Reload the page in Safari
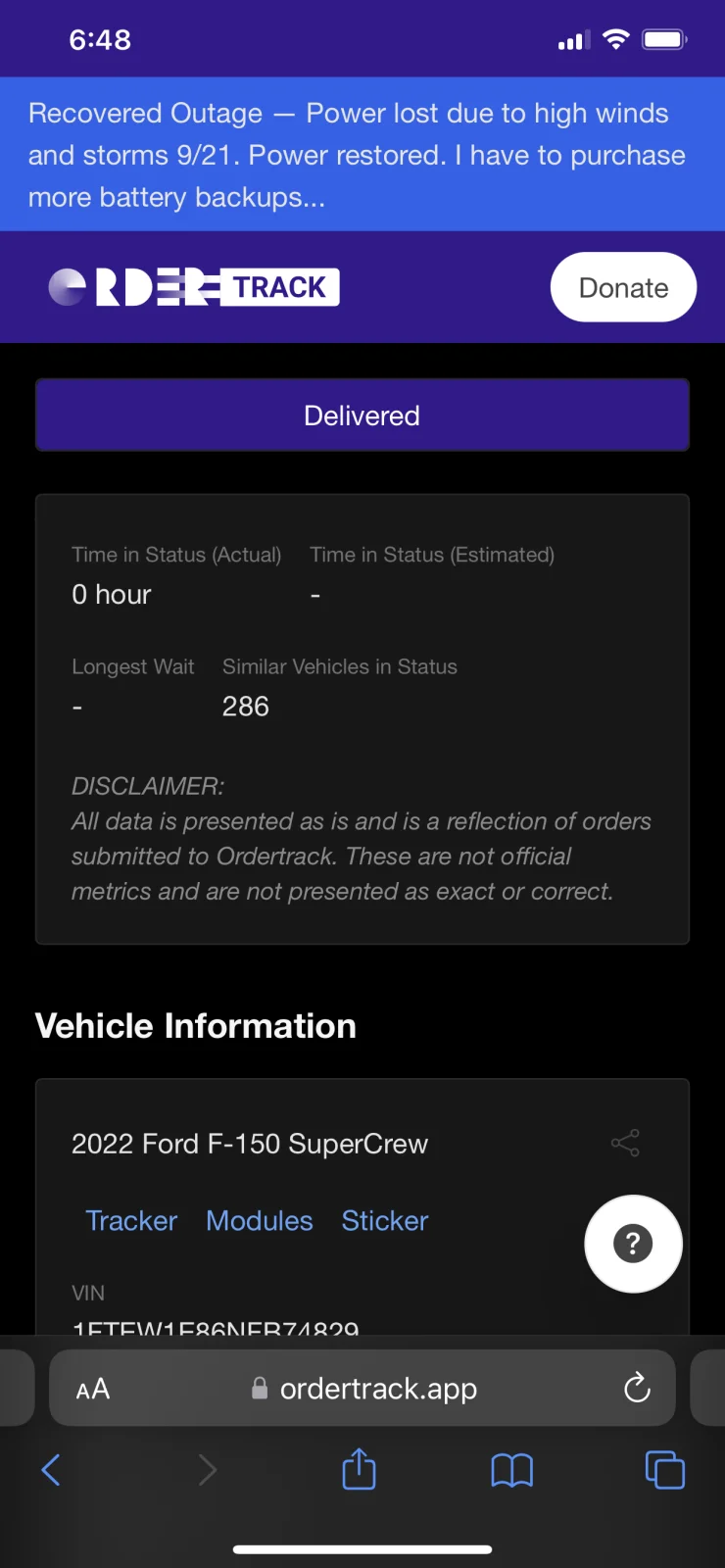 tap(637, 1388)
